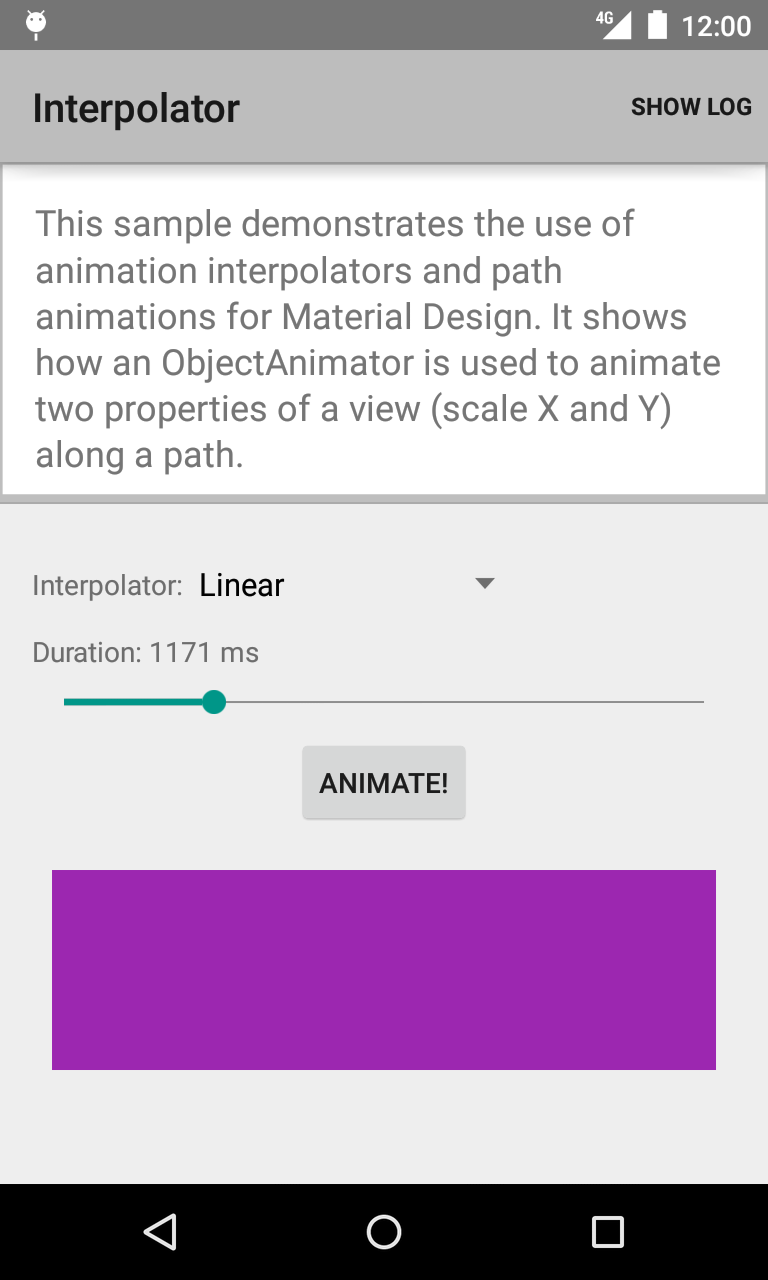The image size is (768, 1280).
Task: Go to the home screen
Action: [384, 1232]
